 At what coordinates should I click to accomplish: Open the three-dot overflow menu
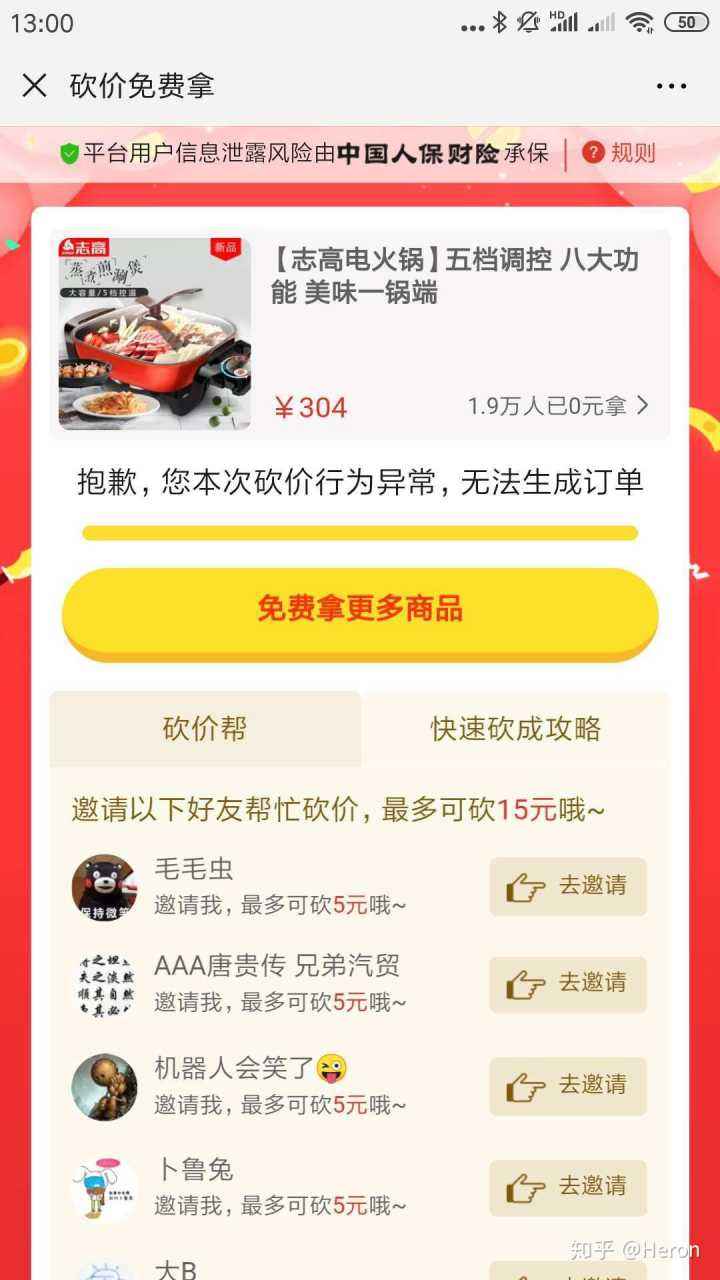click(671, 86)
